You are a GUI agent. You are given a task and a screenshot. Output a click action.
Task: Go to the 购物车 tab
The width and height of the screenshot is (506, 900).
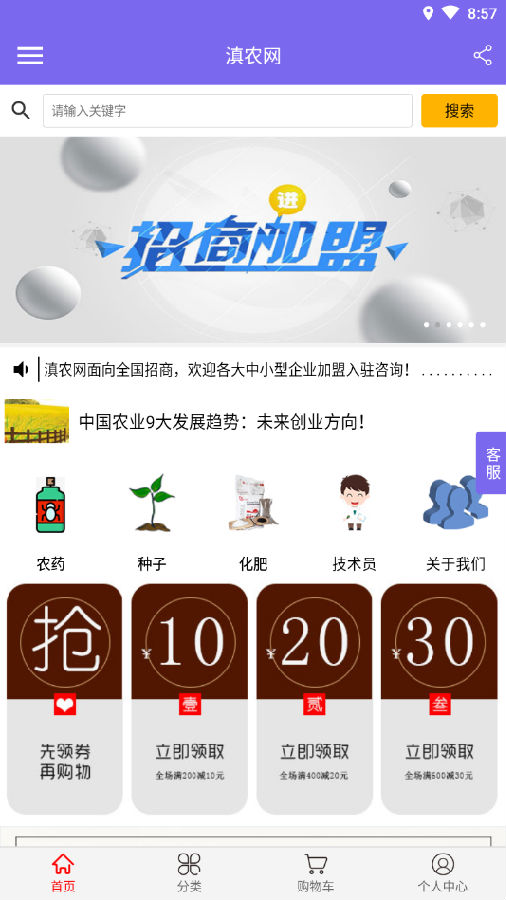click(x=316, y=872)
